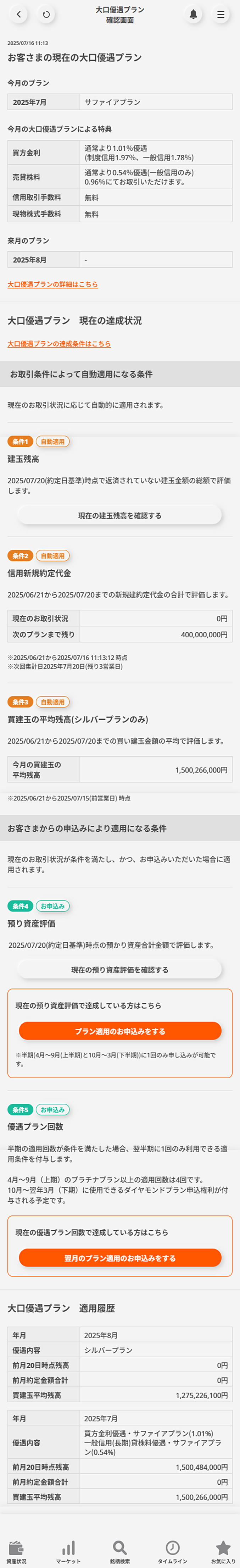The image size is (240, 1568).
Task: Tap プラン適用のお申込みをする button
Action: point(119,1031)
